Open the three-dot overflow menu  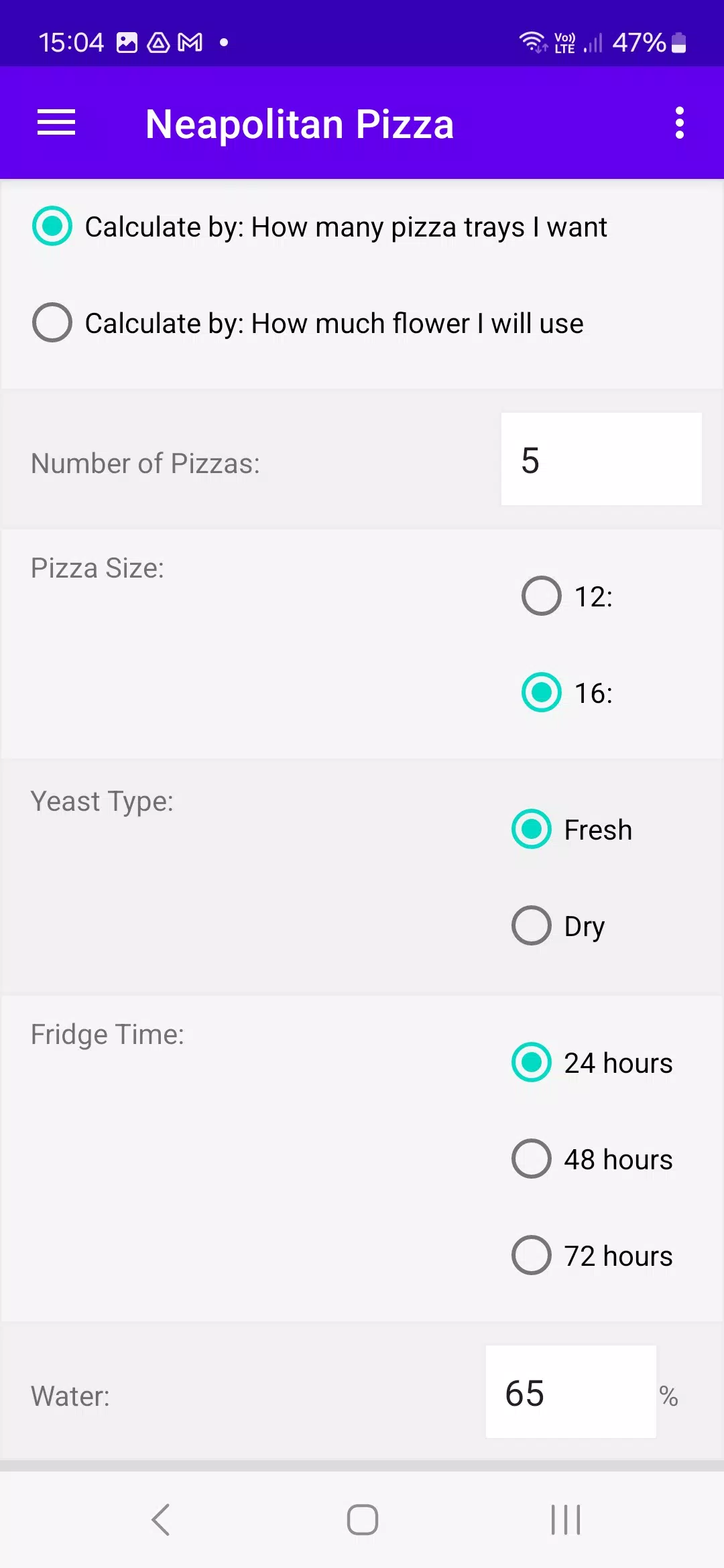679,123
